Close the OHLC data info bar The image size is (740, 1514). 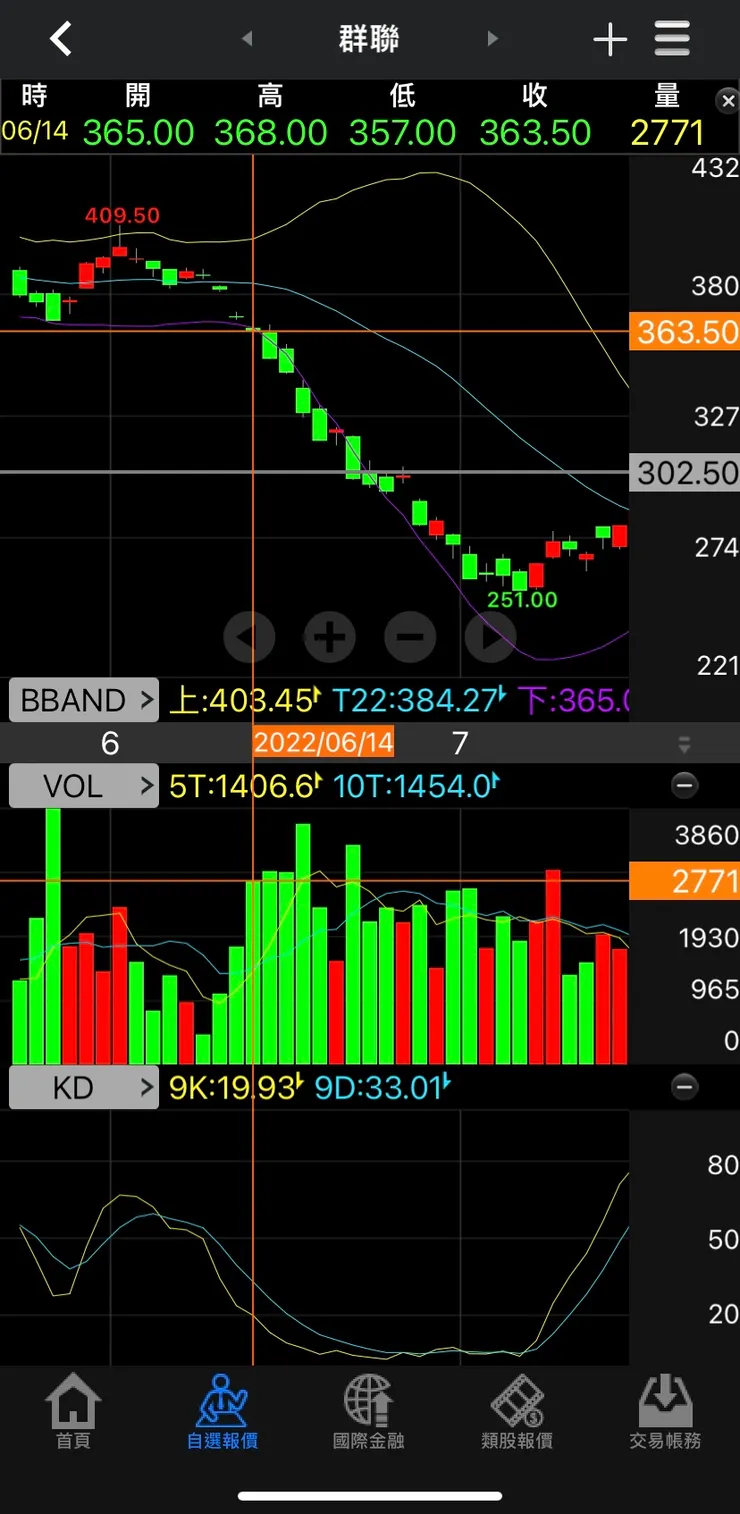pyautogui.click(x=727, y=101)
